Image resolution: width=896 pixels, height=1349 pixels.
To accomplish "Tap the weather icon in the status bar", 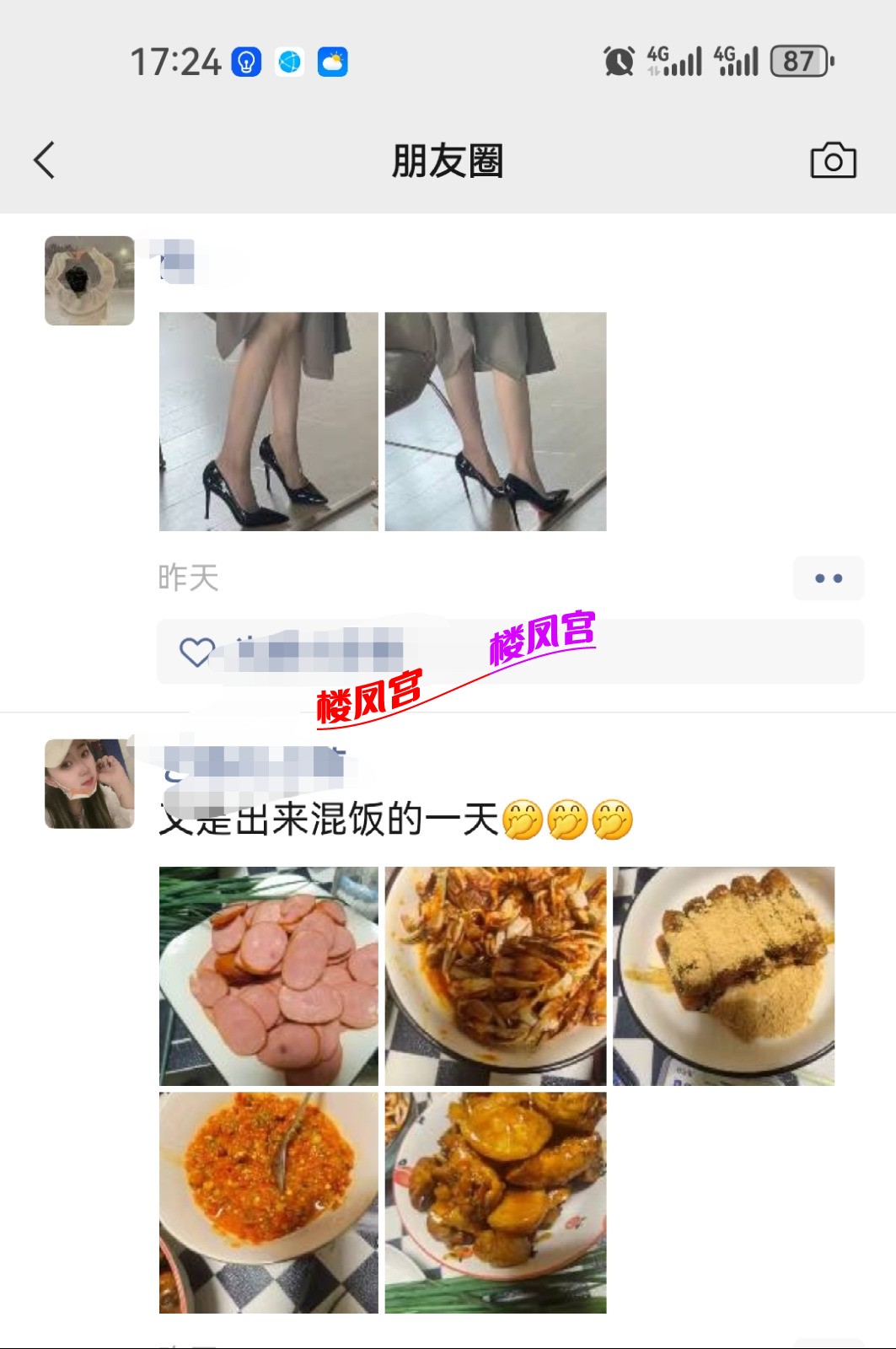I will coord(332,61).
